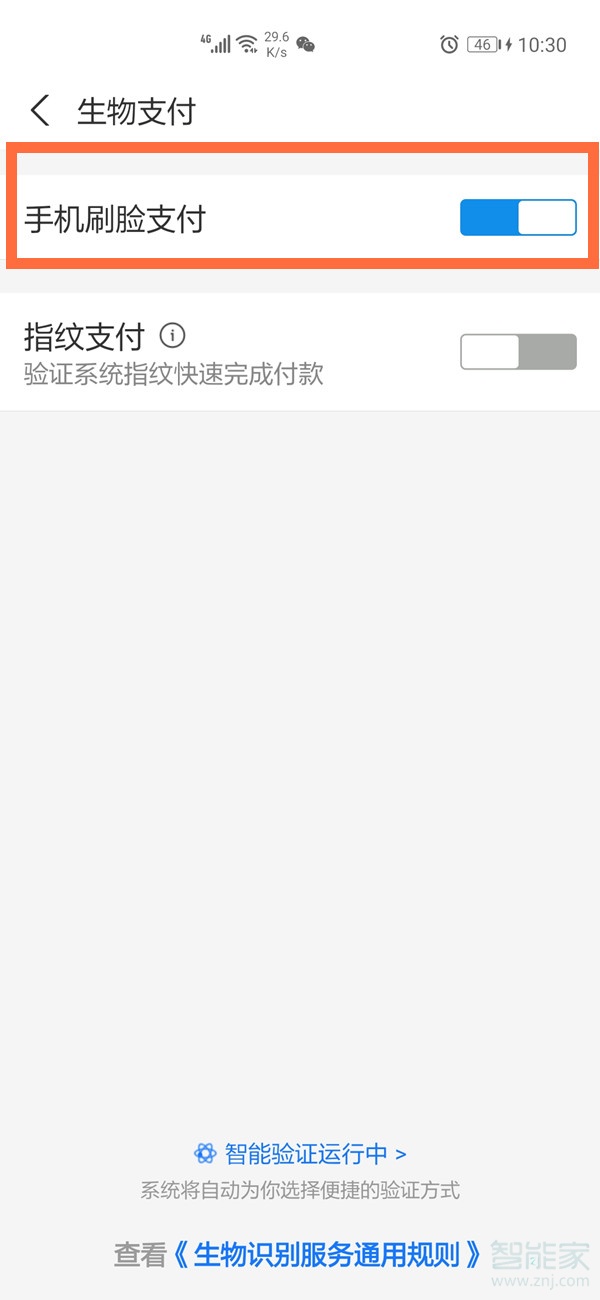Disable the 手机刷脸支付 switch
The width and height of the screenshot is (600, 1300).
click(x=518, y=217)
